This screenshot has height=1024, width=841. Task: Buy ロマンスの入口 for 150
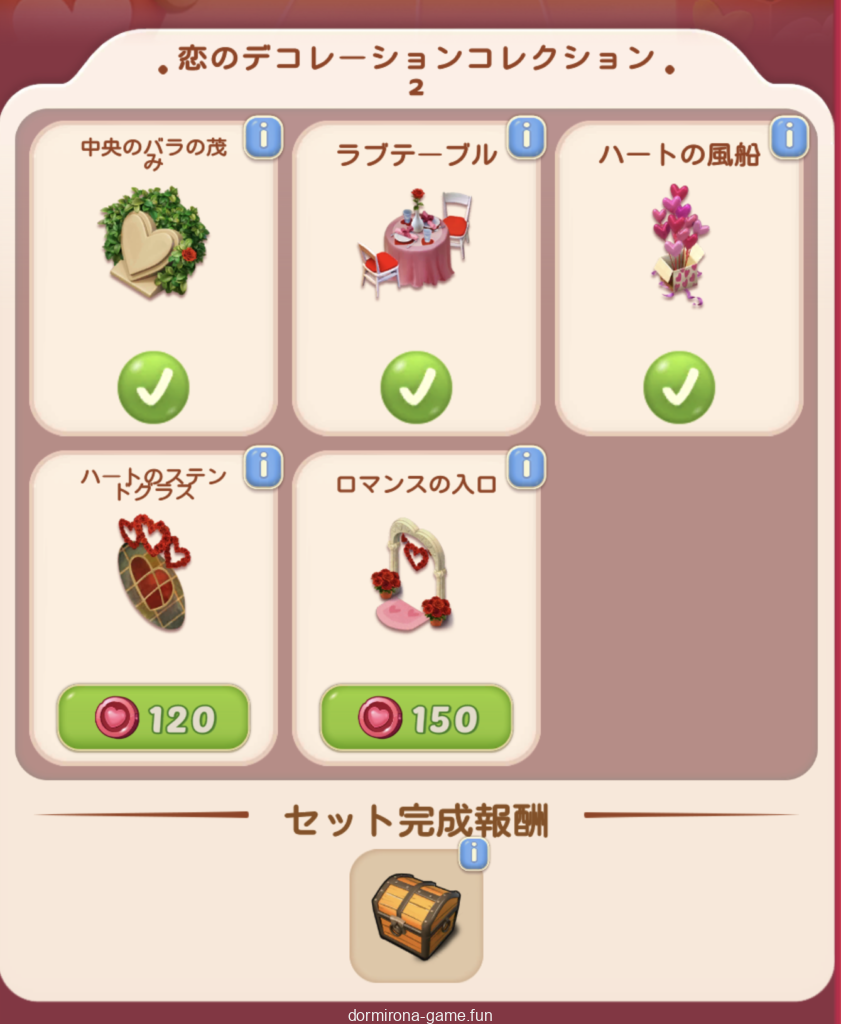(416, 718)
